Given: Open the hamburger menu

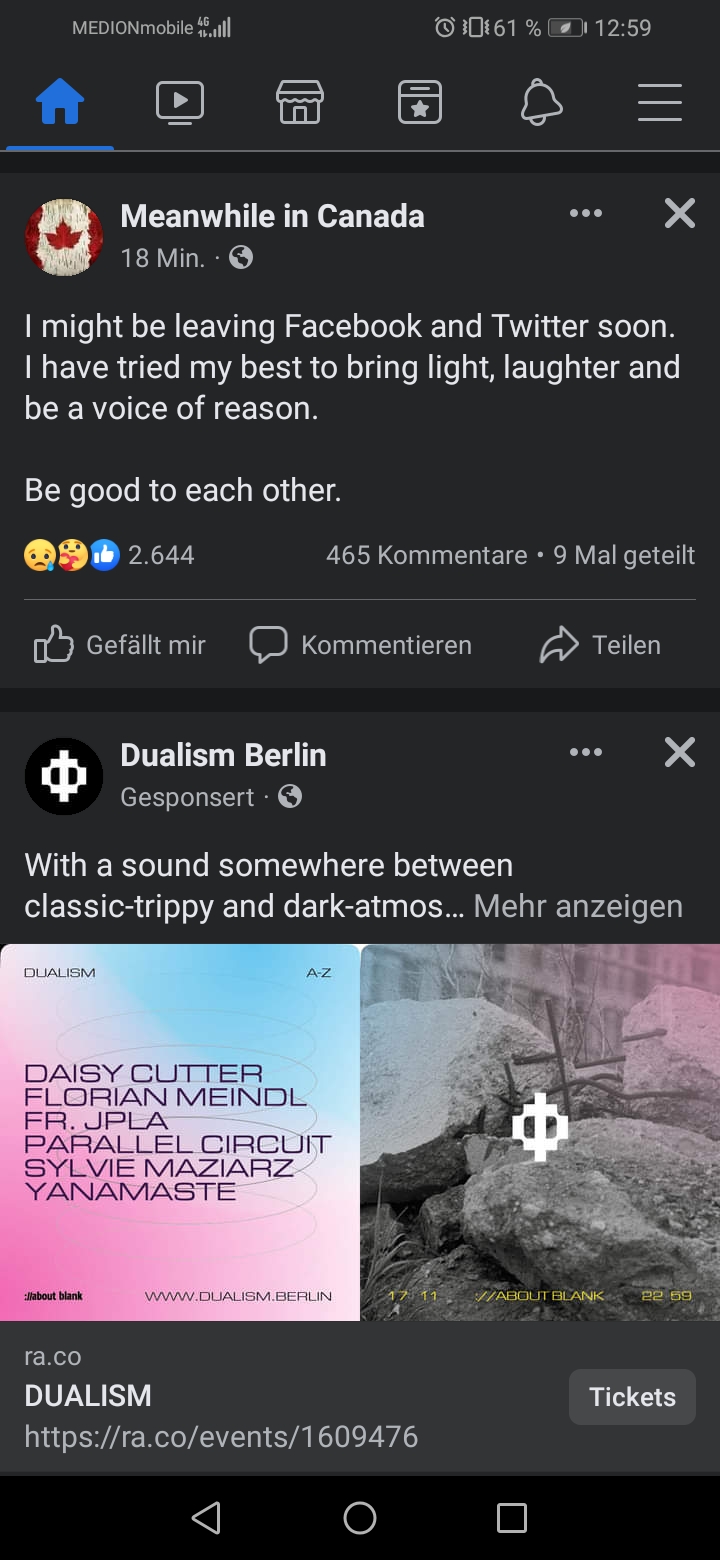Looking at the screenshot, I should point(660,102).
